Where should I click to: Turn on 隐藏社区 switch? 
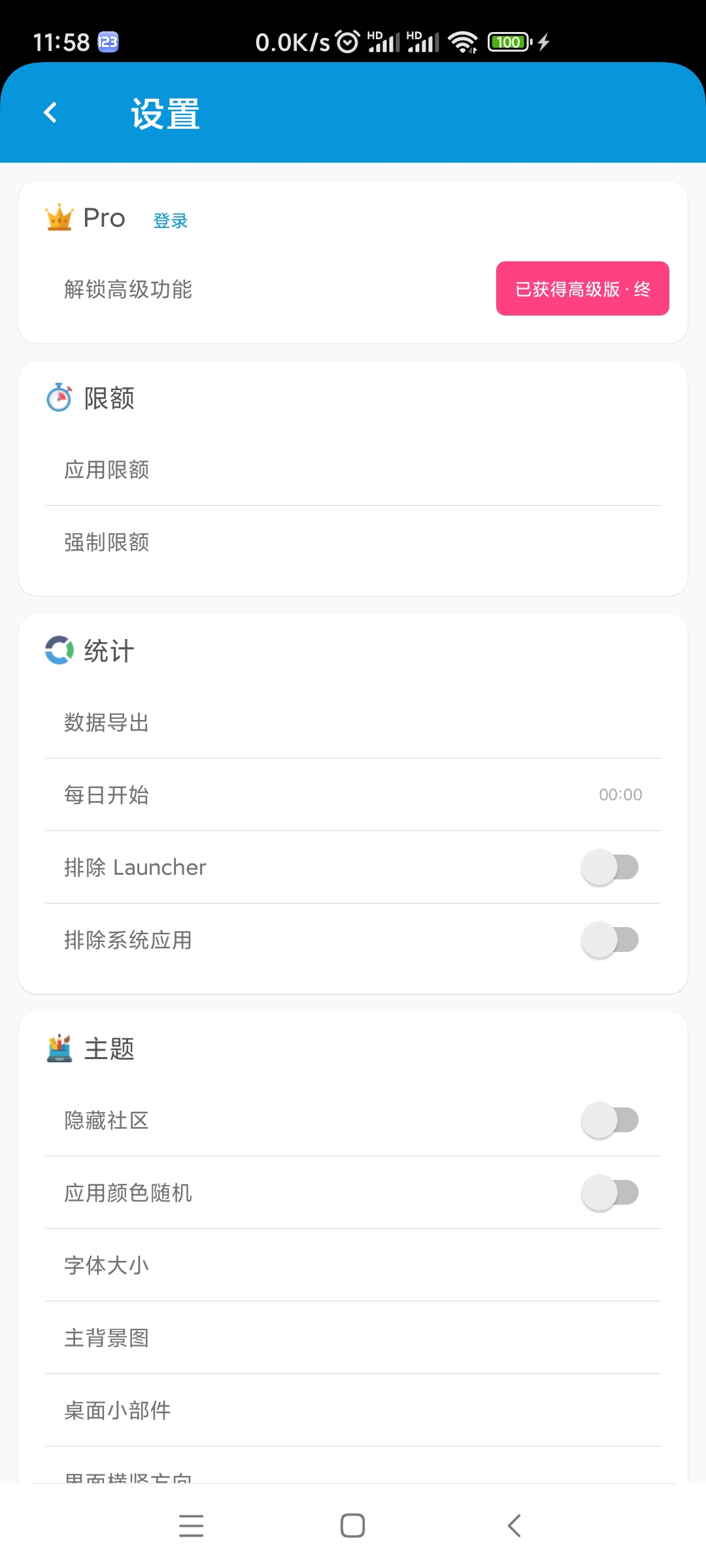610,1120
